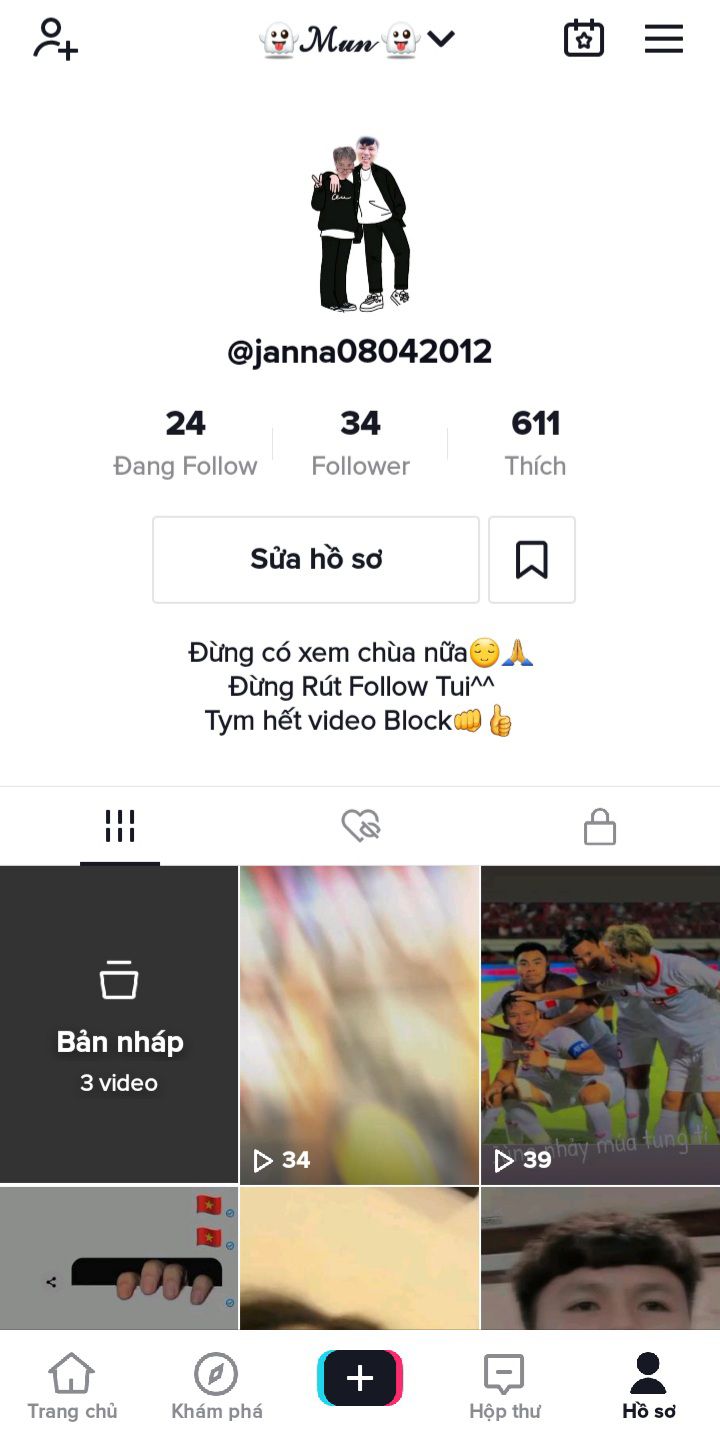
Task: Open Hộp thư inbox
Action: (504, 1386)
